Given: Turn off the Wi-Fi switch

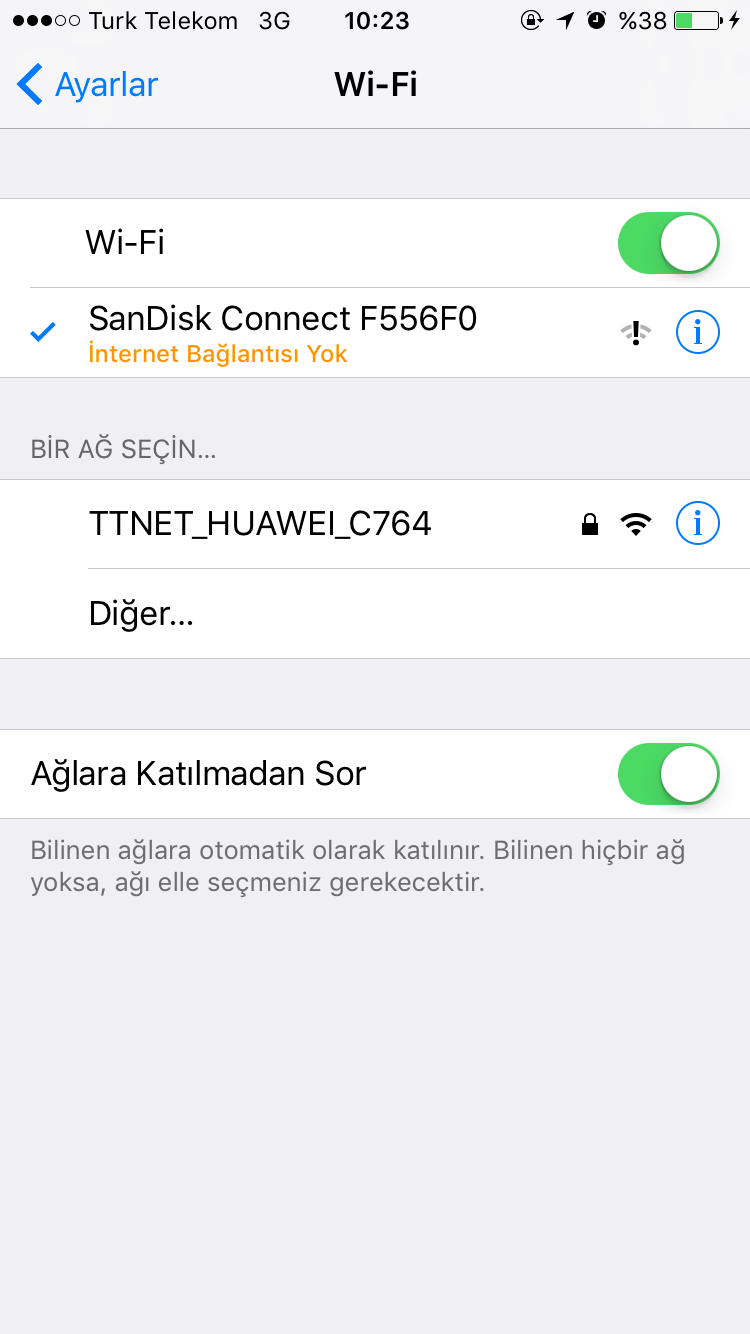Looking at the screenshot, I should [668, 243].
